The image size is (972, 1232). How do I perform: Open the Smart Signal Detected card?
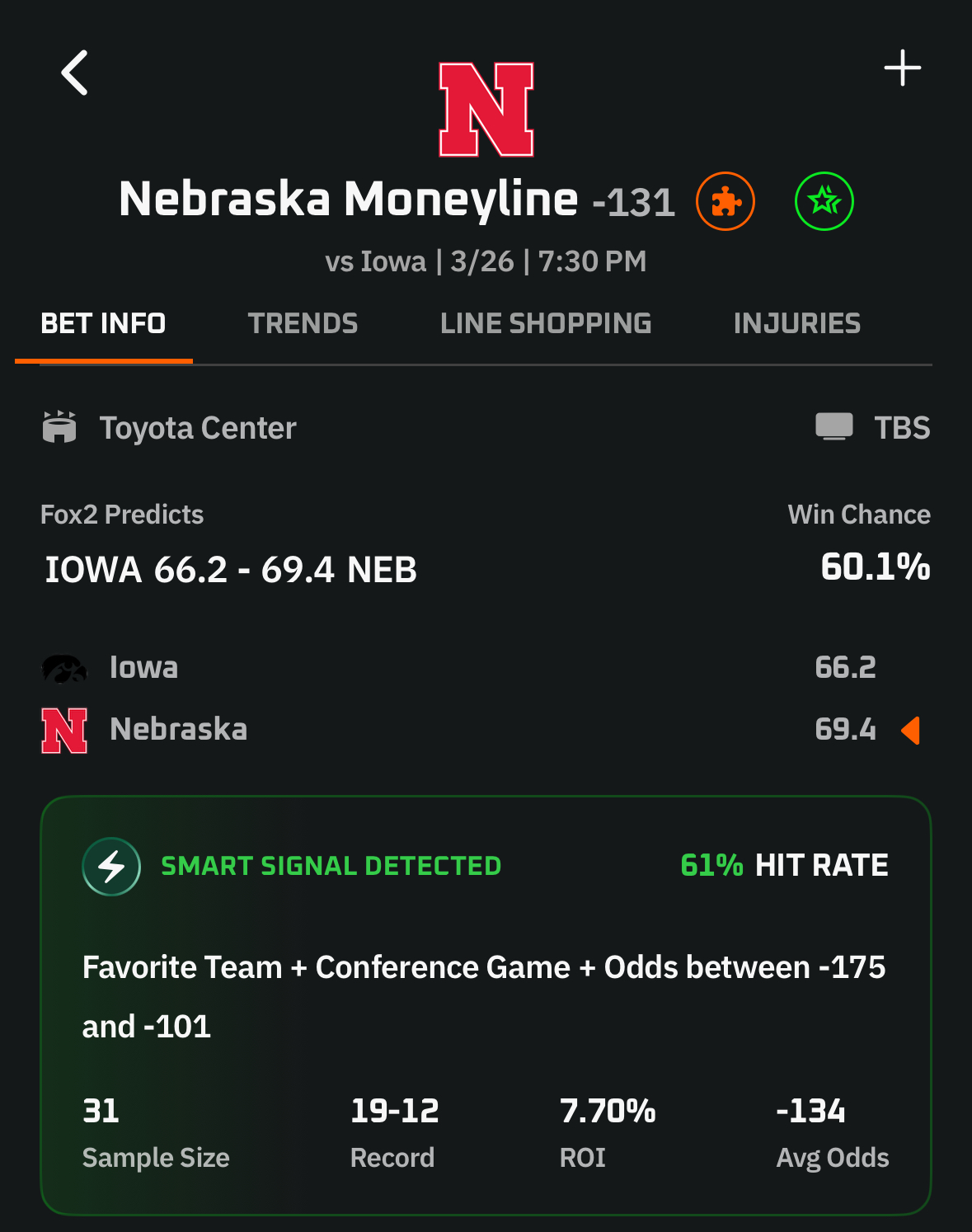point(486,1004)
